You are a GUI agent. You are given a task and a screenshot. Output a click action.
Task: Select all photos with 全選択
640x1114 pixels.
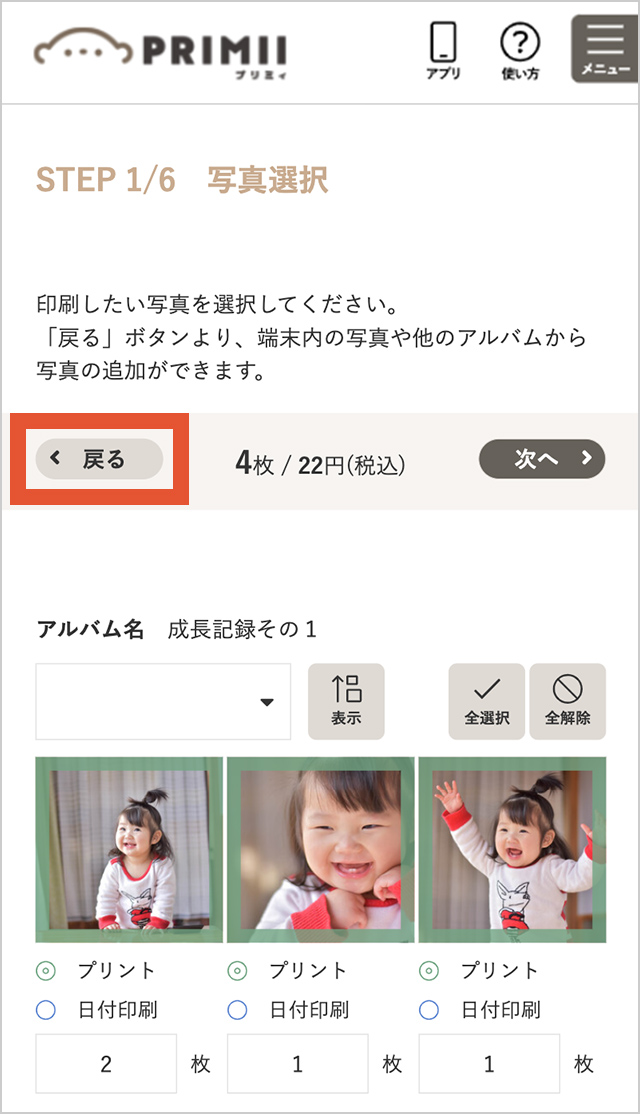point(487,701)
